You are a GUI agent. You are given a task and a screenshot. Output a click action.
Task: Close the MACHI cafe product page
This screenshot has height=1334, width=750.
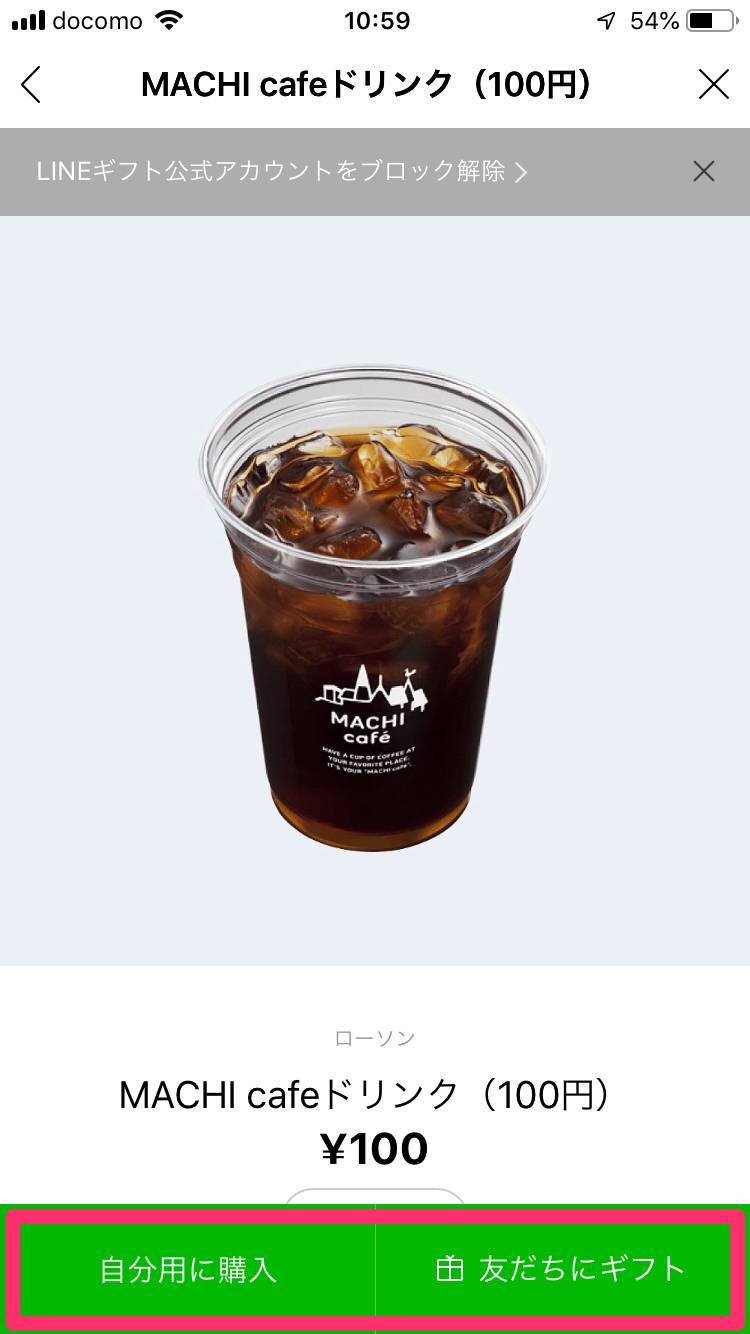click(713, 85)
